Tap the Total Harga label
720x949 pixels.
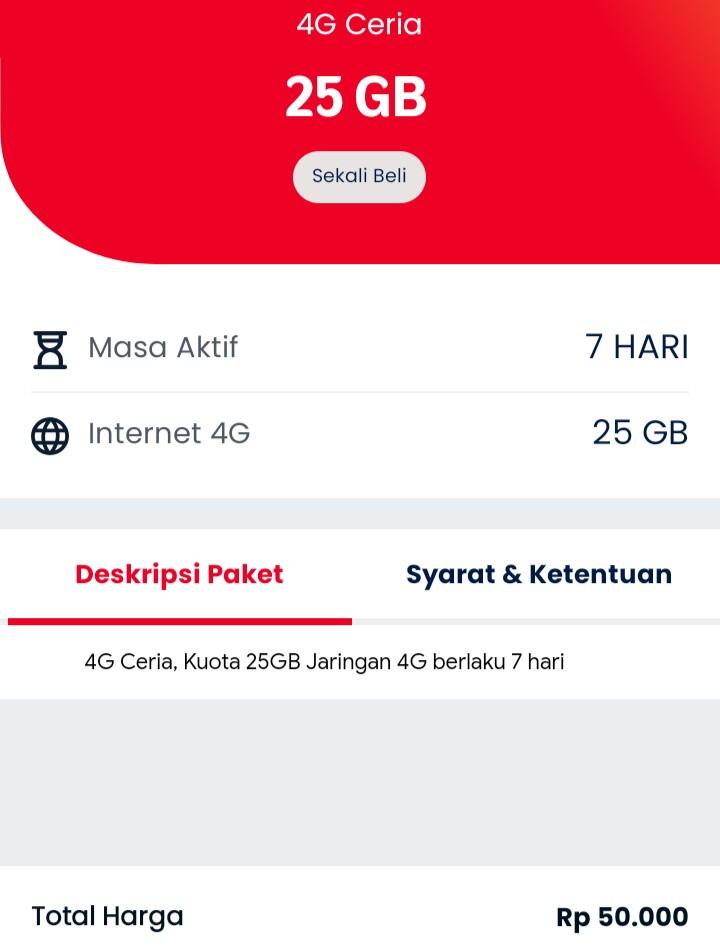104,915
